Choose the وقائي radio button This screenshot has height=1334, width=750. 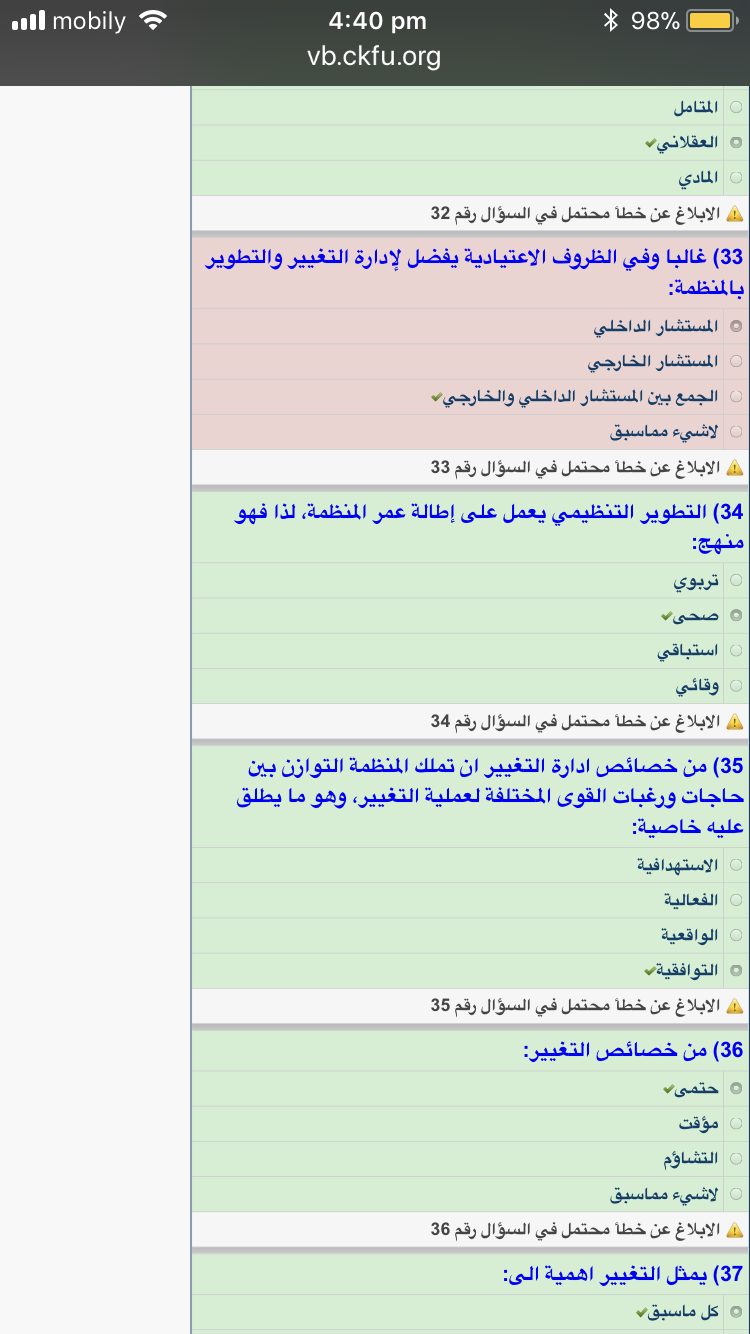tap(737, 686)
